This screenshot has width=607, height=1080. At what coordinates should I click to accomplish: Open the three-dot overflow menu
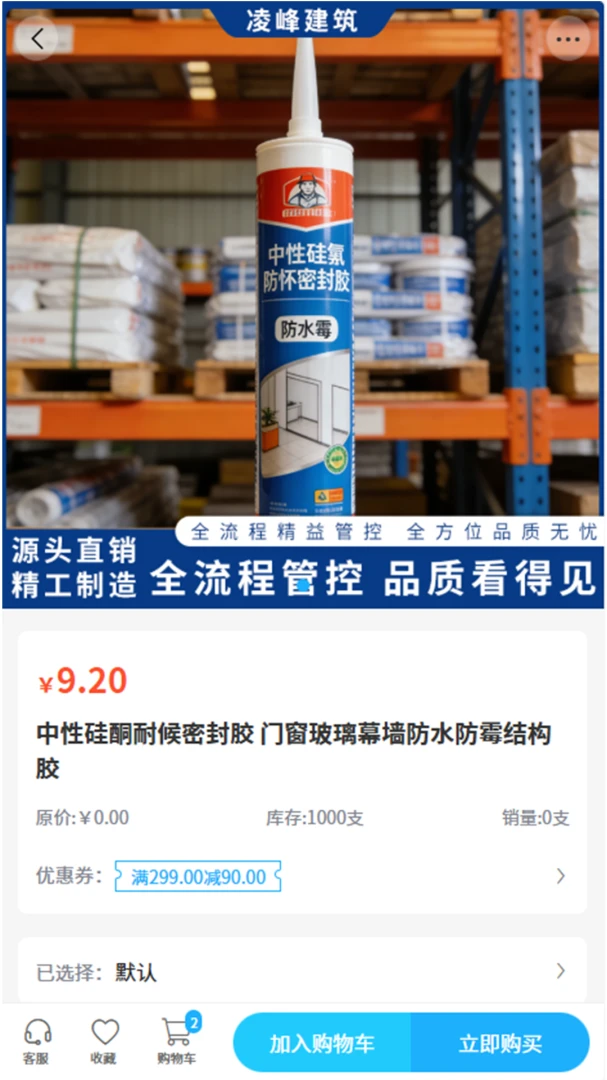point(568,39)
